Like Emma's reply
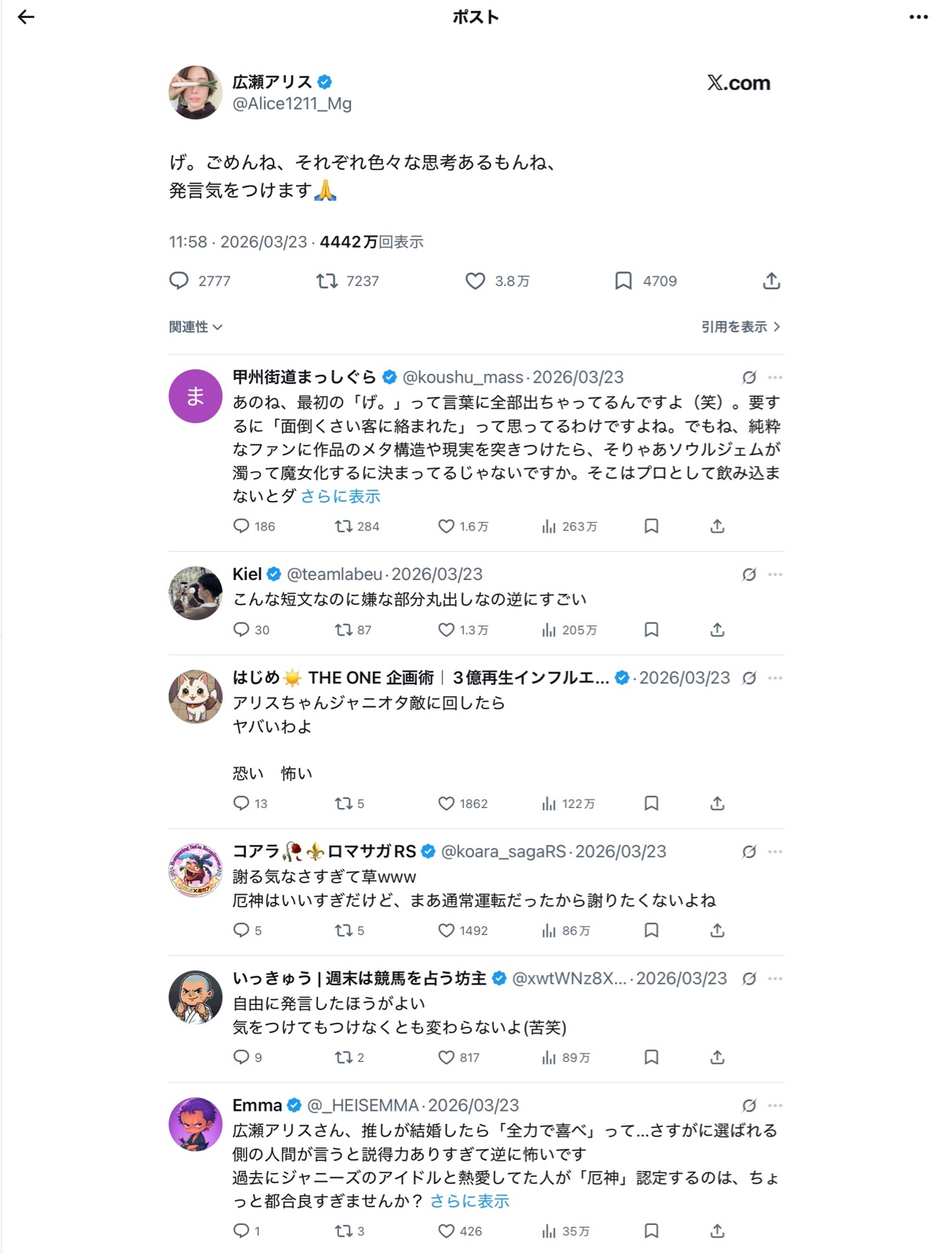Image resolution: width=952 pixels, height=1254 pixels. coord(446,1231)
